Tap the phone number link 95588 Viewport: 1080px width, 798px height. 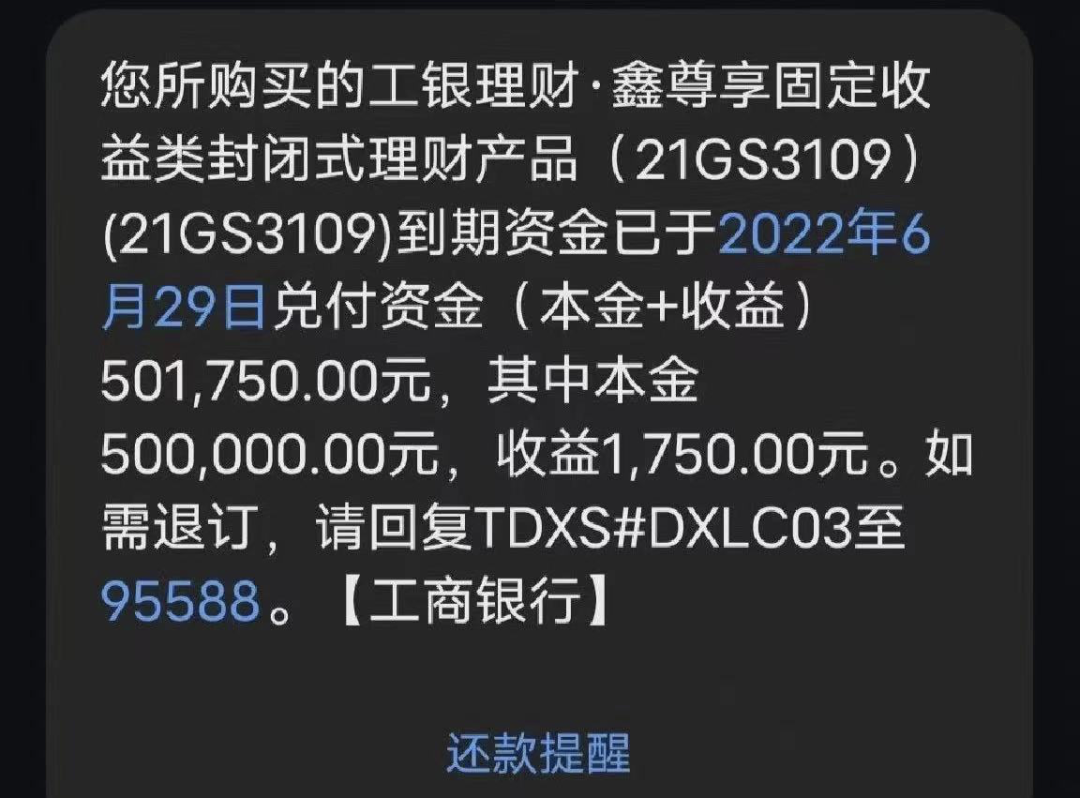tap(180, 602)
